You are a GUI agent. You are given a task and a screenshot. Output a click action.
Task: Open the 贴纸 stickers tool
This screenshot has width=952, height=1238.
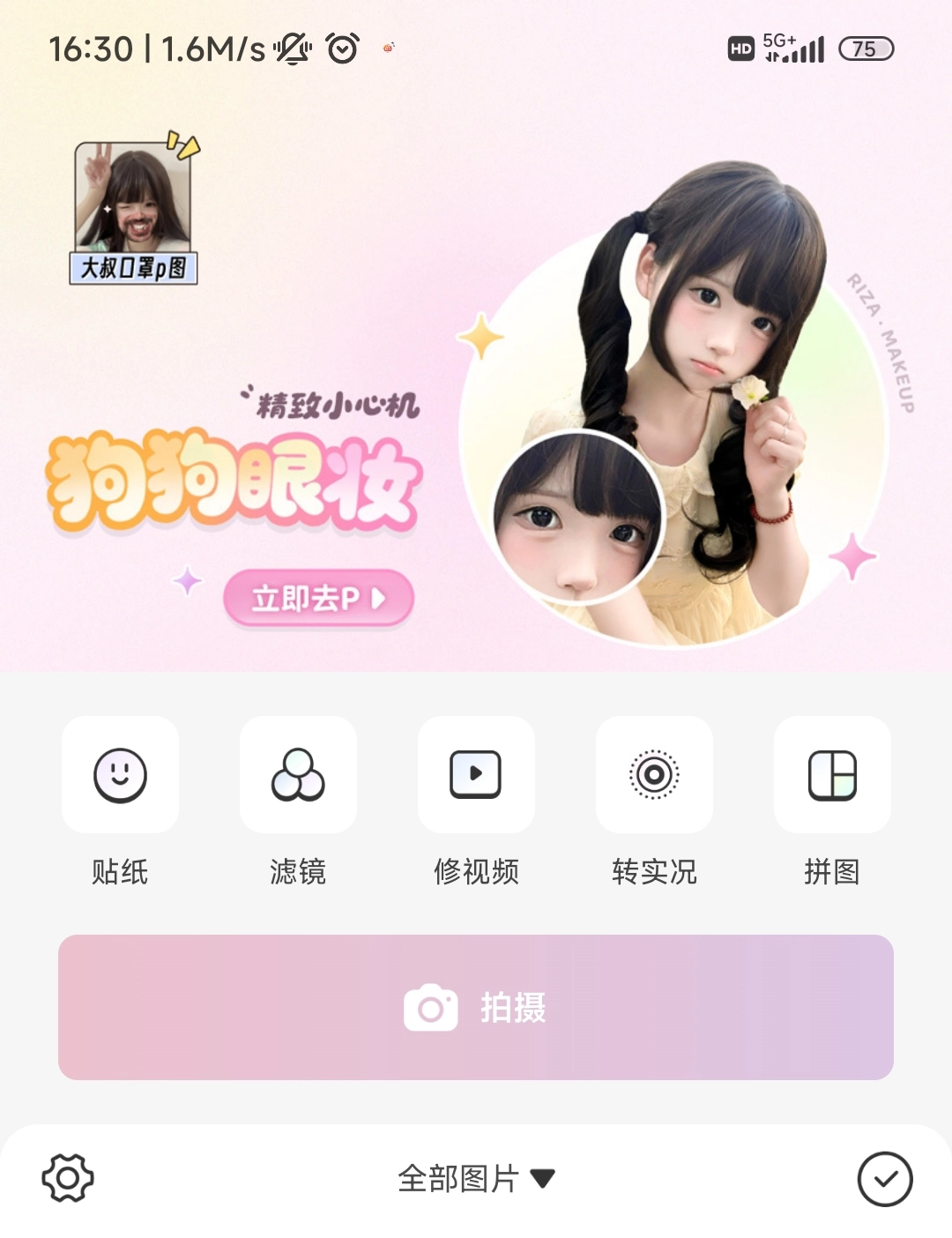tap(120, 775)
